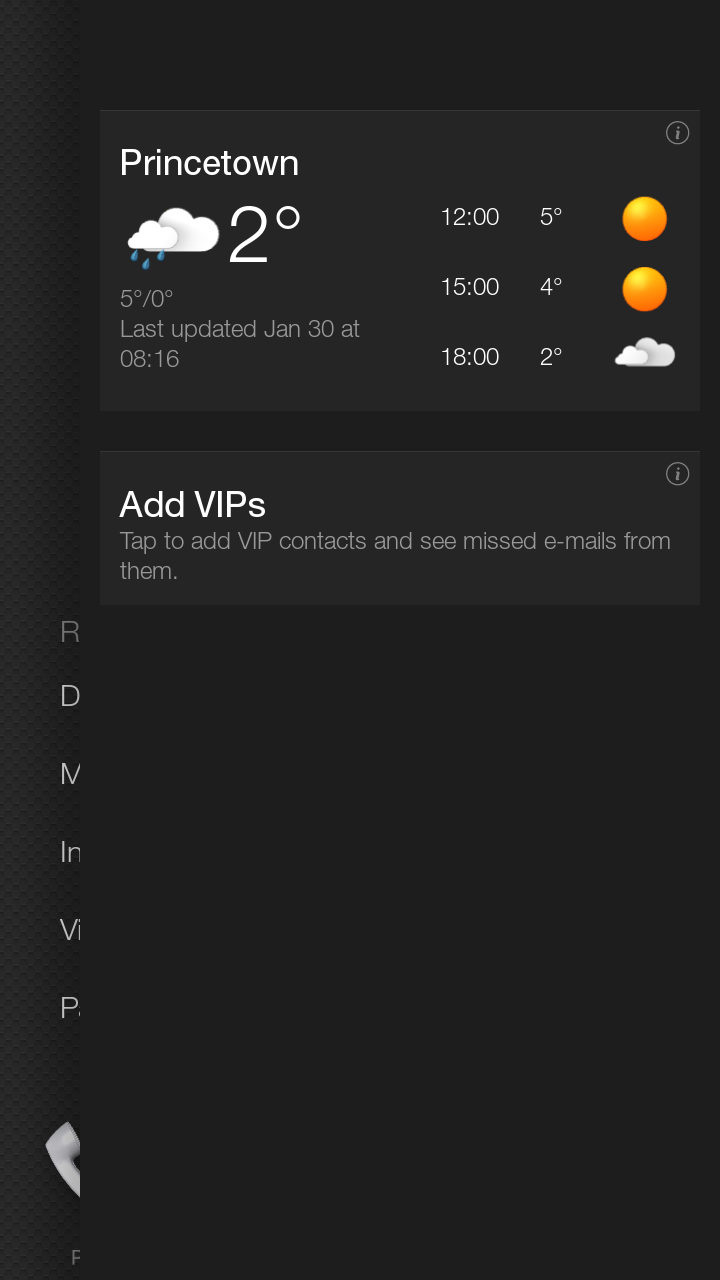Open the phone app icon
The width and height of the screenshot is (720, 1280).
[63, 1160]
